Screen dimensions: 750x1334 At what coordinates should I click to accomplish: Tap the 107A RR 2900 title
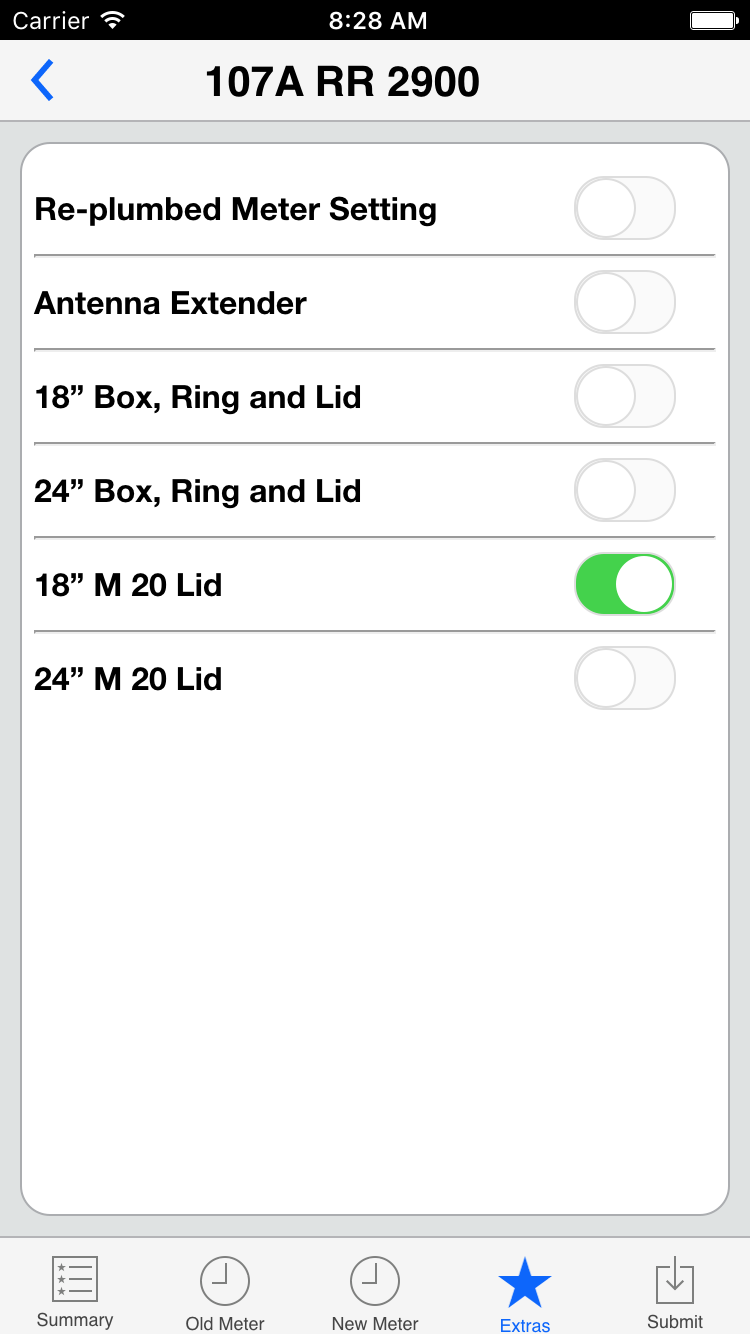tap(341, 79)
